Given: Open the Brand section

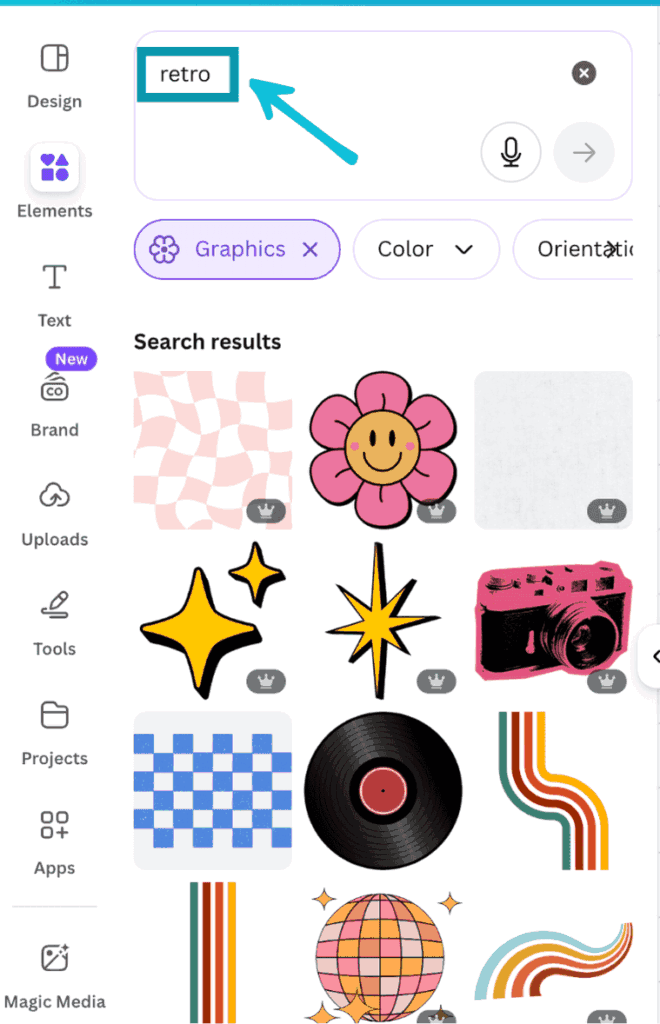Looking at the screenshot, I should click(54, 404).
